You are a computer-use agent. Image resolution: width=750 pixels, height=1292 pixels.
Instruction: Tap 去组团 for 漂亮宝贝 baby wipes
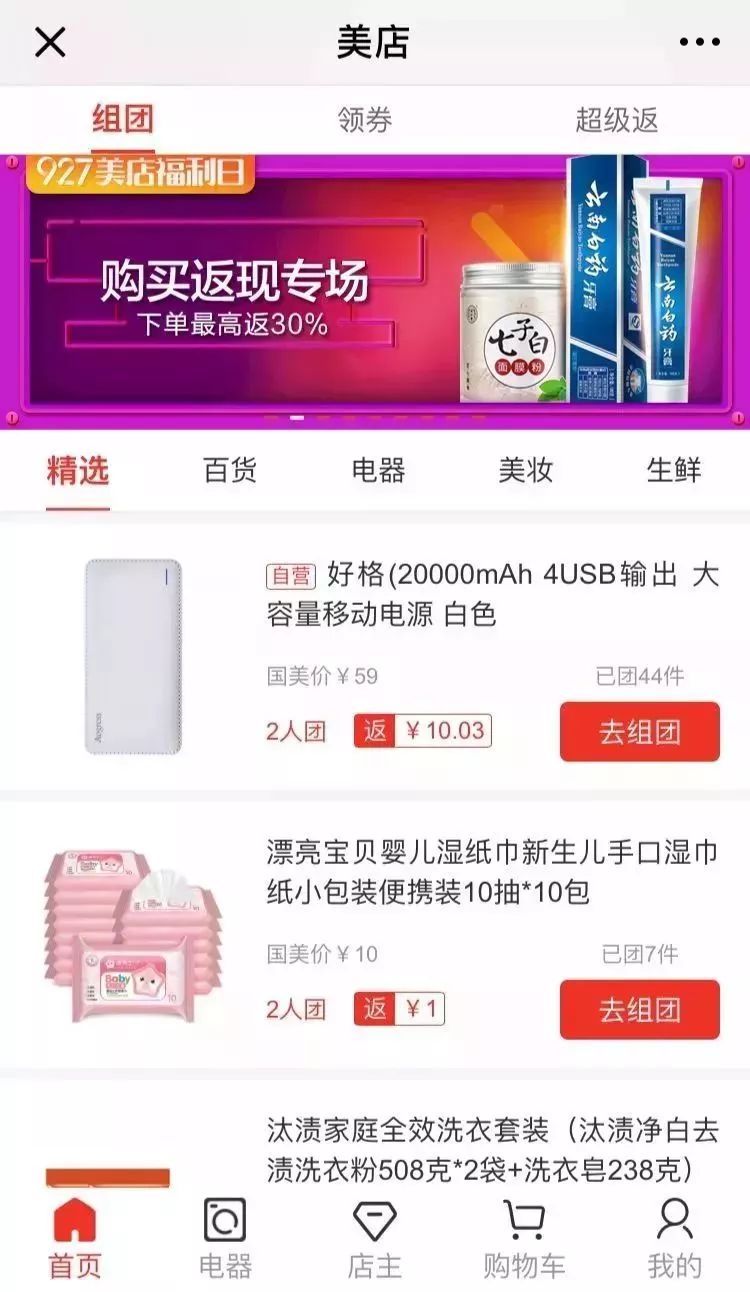[639, 1009]
